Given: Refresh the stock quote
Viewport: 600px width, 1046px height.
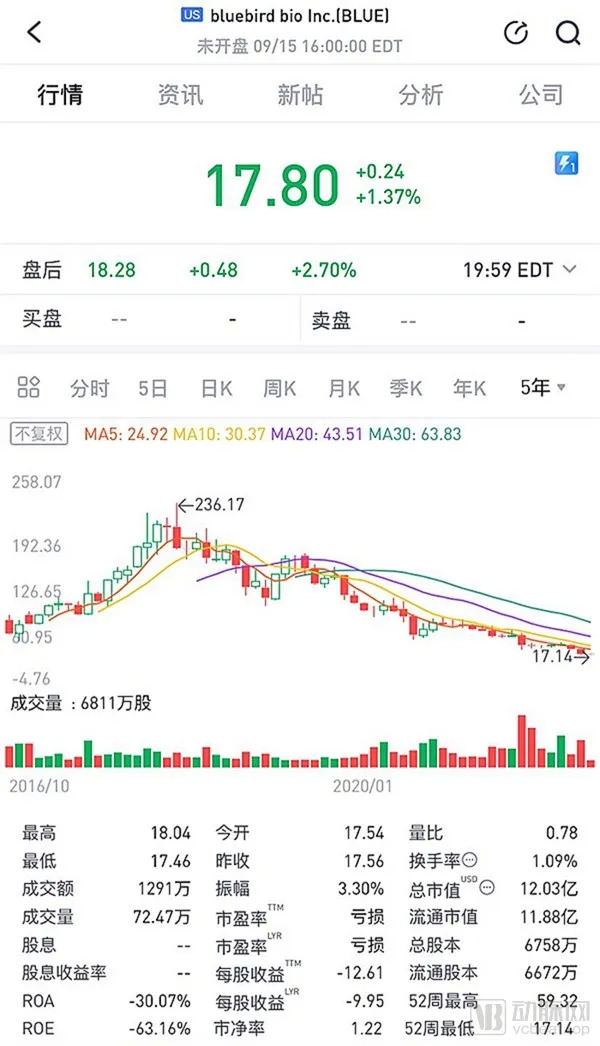Looking at the screenshot, I should coord(516,33).
